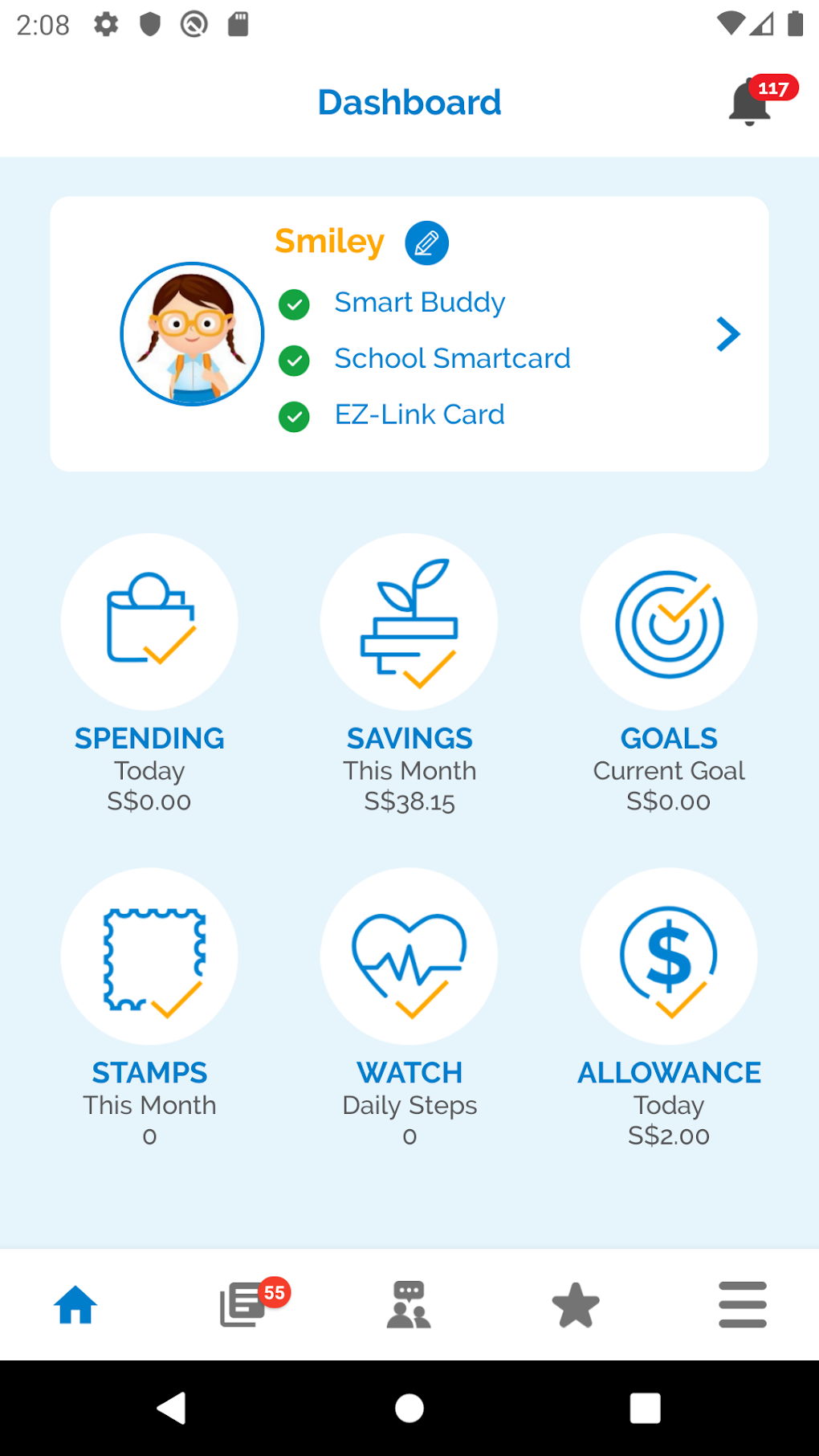This screenshot has height=1456, width=819.
Task: View the Goals section
Action: 668,622
